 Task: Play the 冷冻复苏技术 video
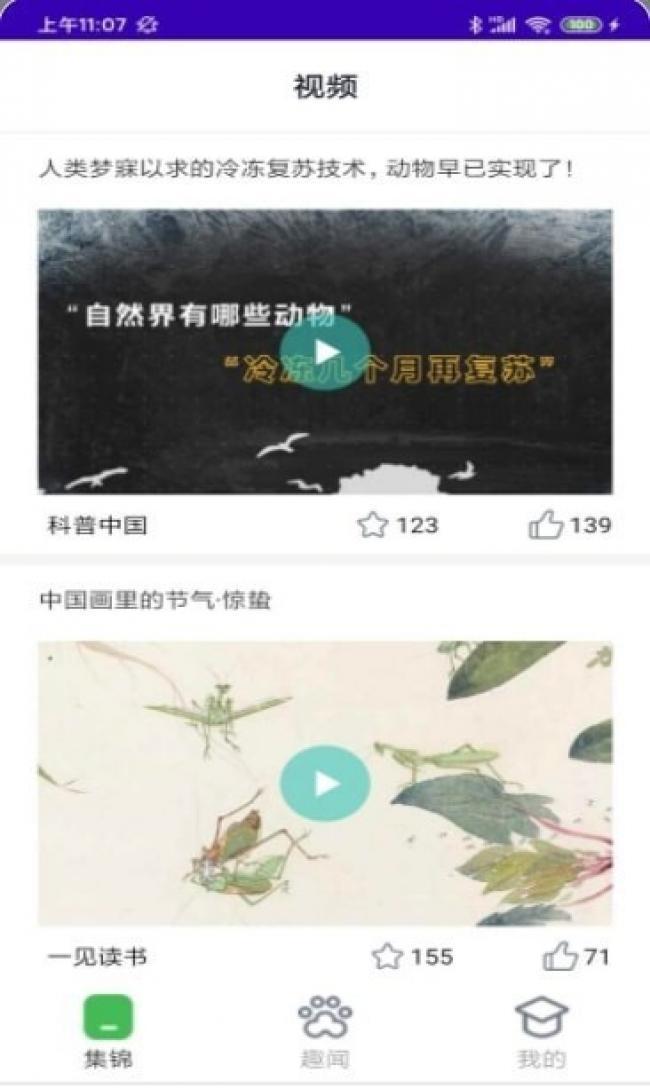click(x=325, y=351)
